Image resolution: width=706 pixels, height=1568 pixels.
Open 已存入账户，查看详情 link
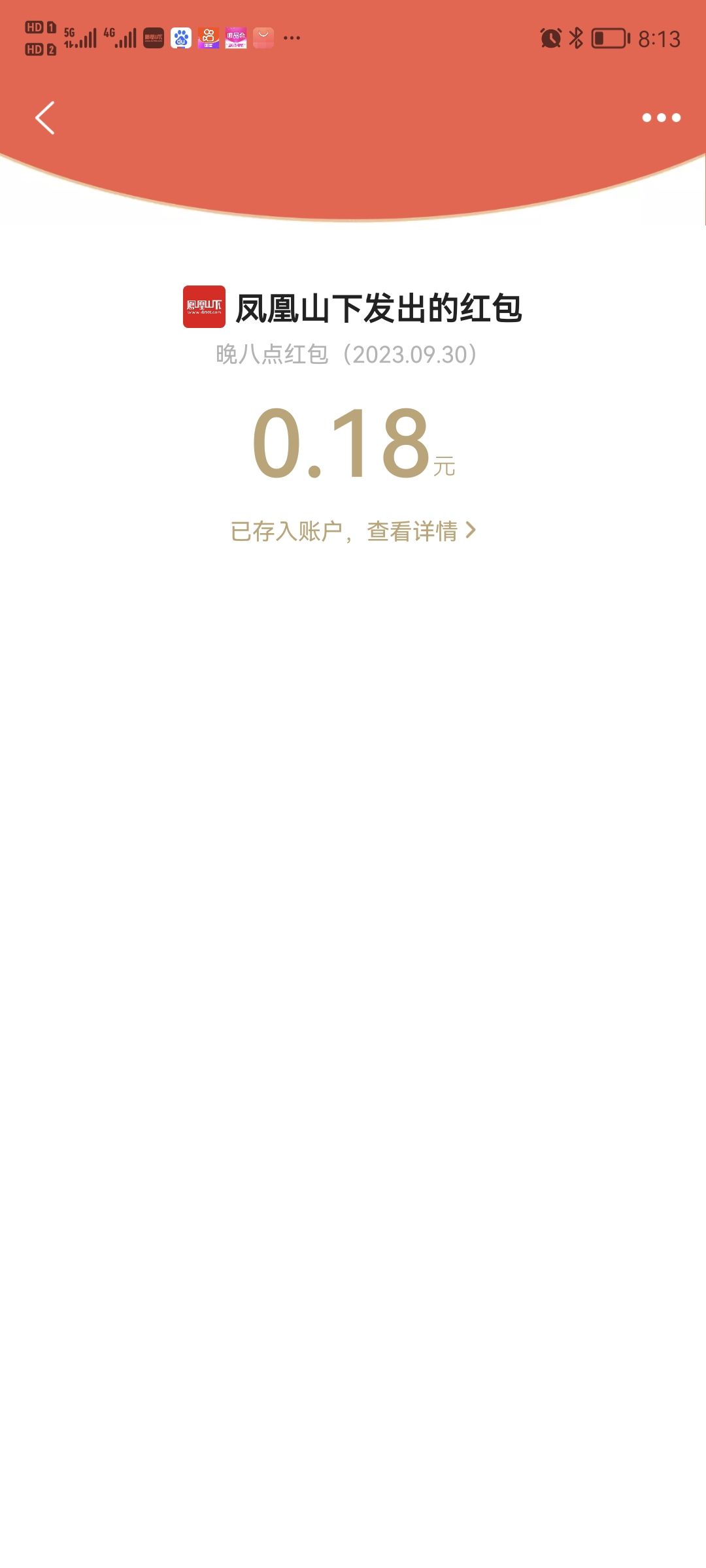tap(353, 531)
